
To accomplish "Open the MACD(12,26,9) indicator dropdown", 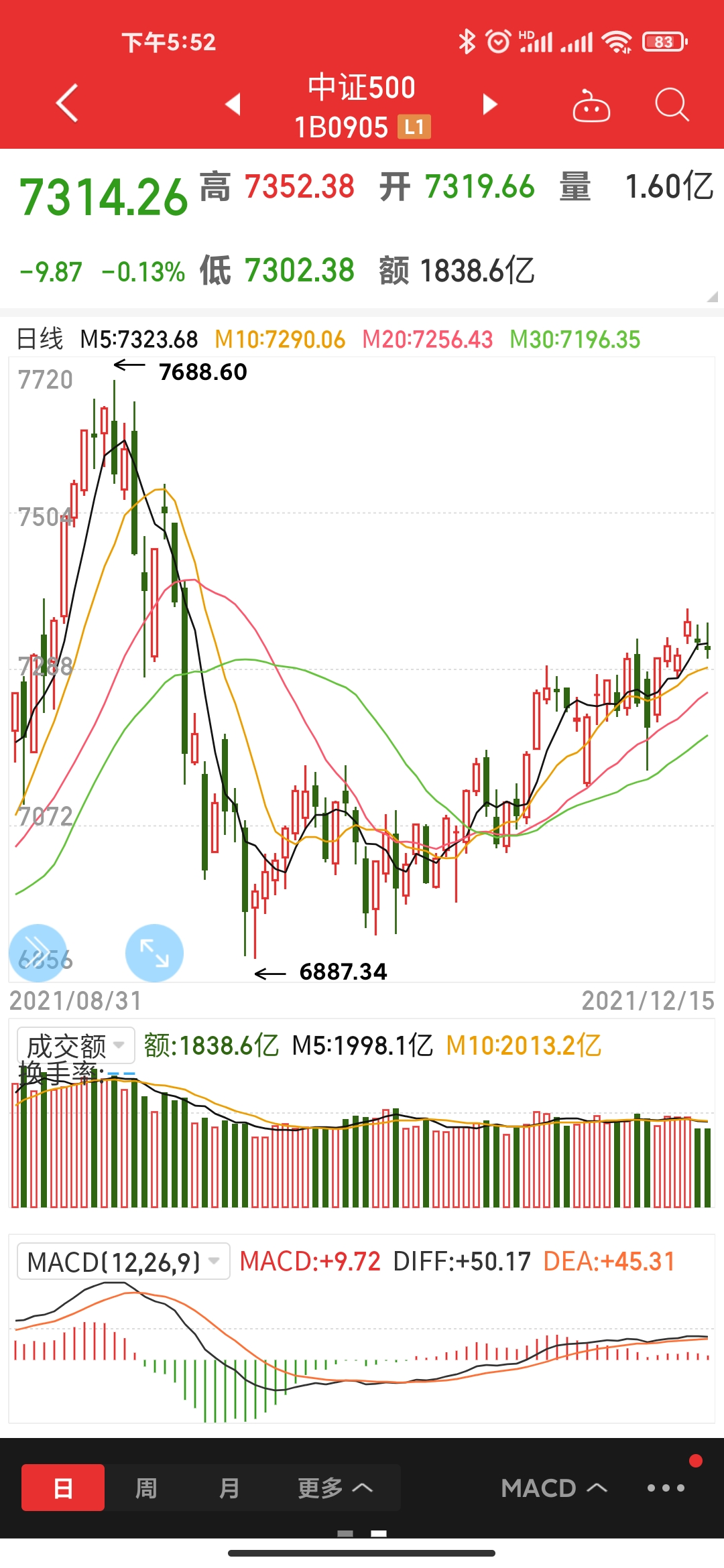I will coord(123,1262).
